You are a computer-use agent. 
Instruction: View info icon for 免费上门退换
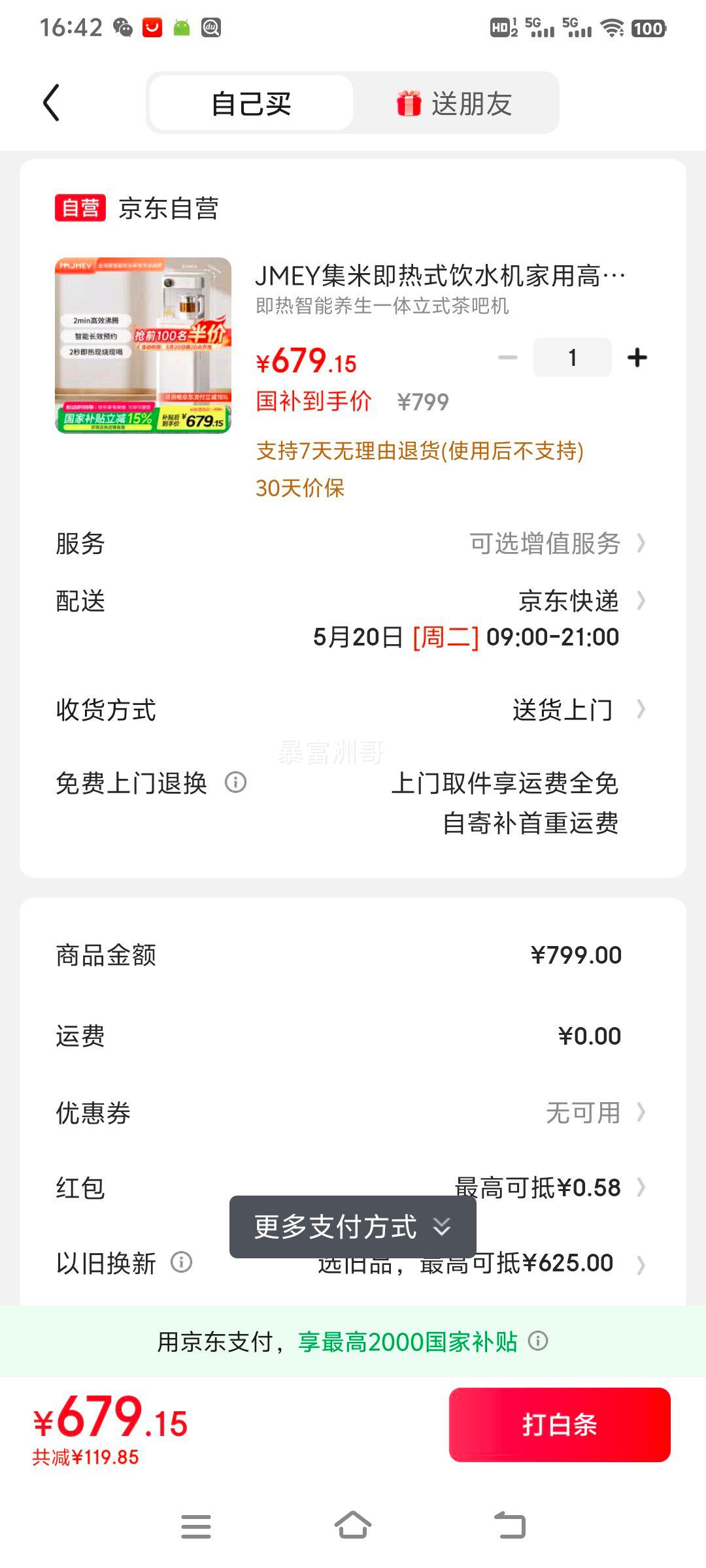pyautogui.click(x=235, y=782)
